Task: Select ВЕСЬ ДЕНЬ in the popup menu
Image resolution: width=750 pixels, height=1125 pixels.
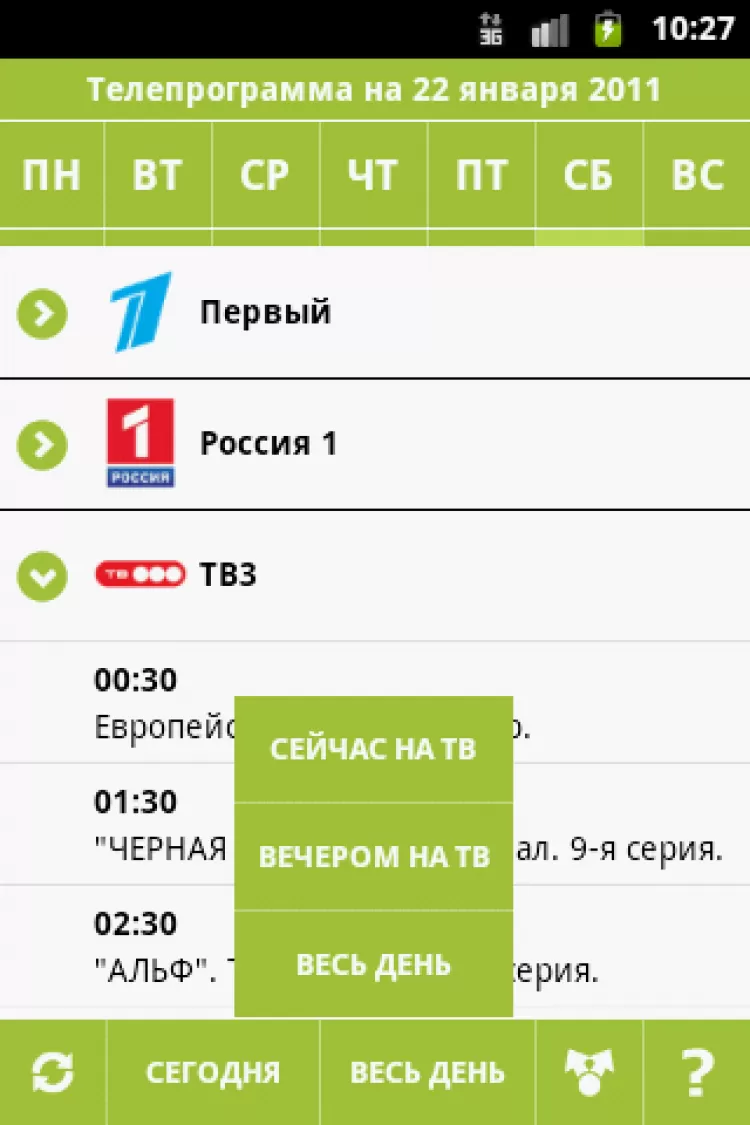Action: [373, 965]
